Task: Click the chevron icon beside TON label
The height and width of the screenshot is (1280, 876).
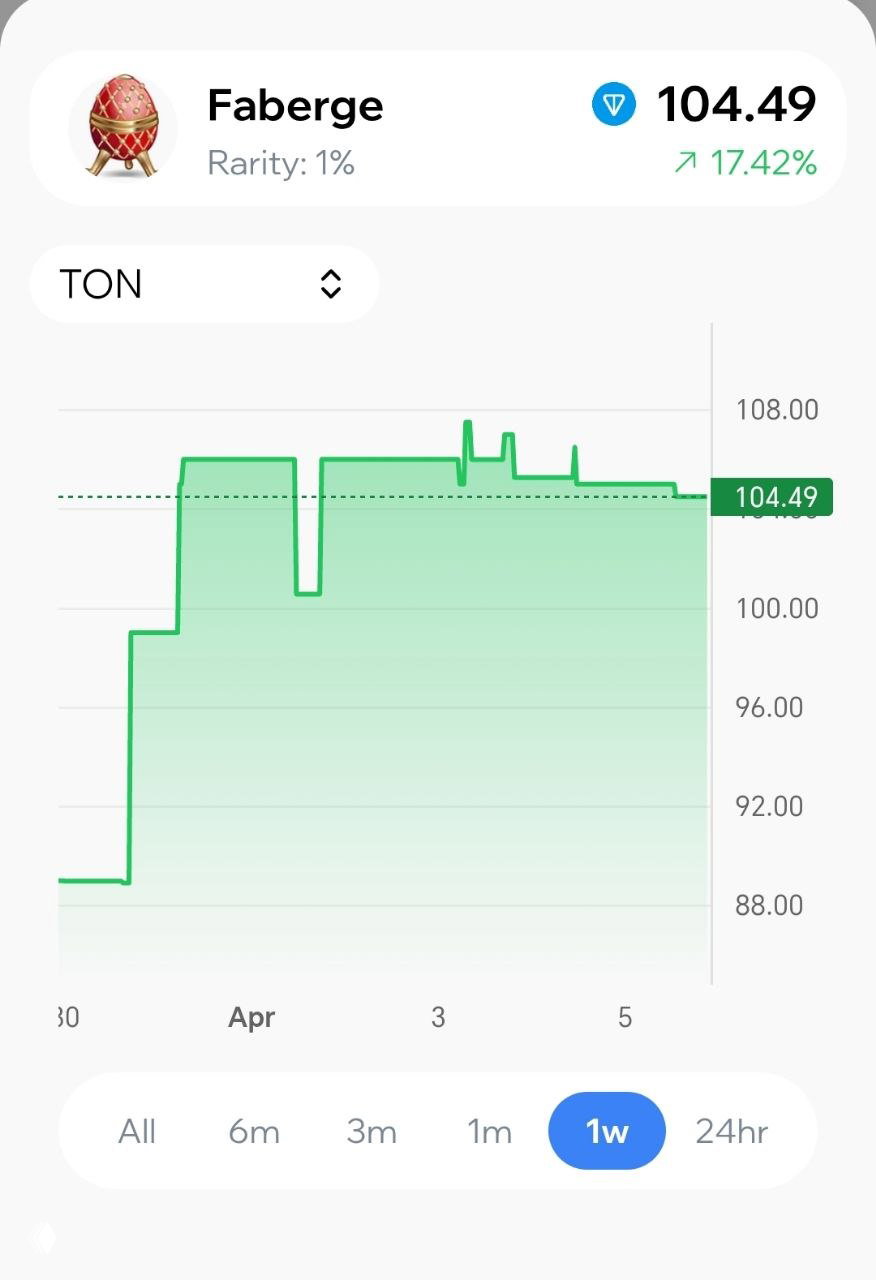Action: pos(331,284)
